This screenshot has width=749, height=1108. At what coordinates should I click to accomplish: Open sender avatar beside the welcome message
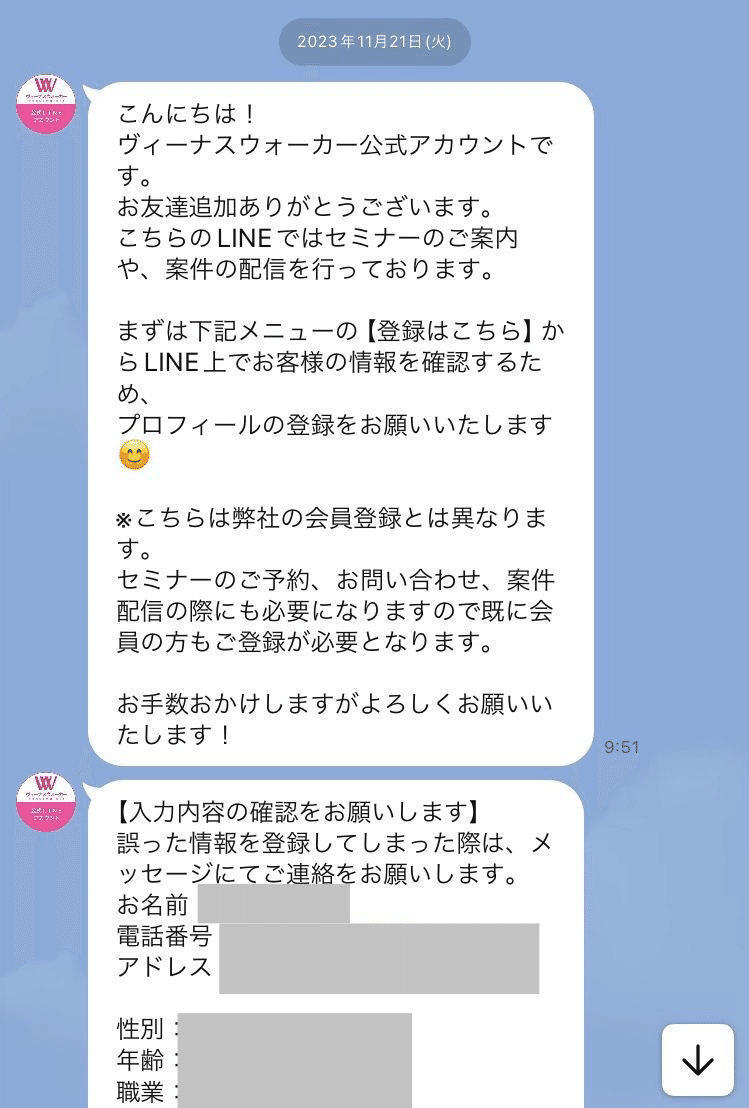(x=46, y=103)
